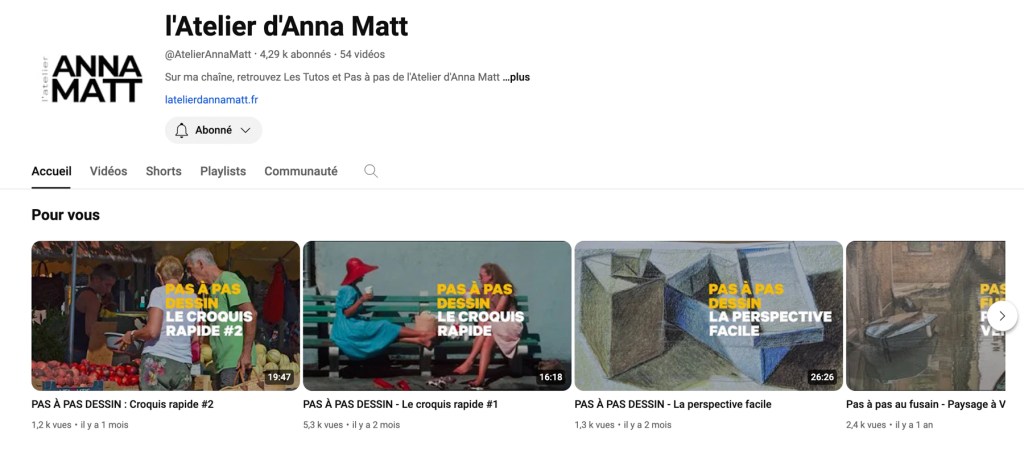Image resolution: width=1024 pixels, height=459 pixels.
Task: Open the Playlists tab
Action: click(223, 171)
